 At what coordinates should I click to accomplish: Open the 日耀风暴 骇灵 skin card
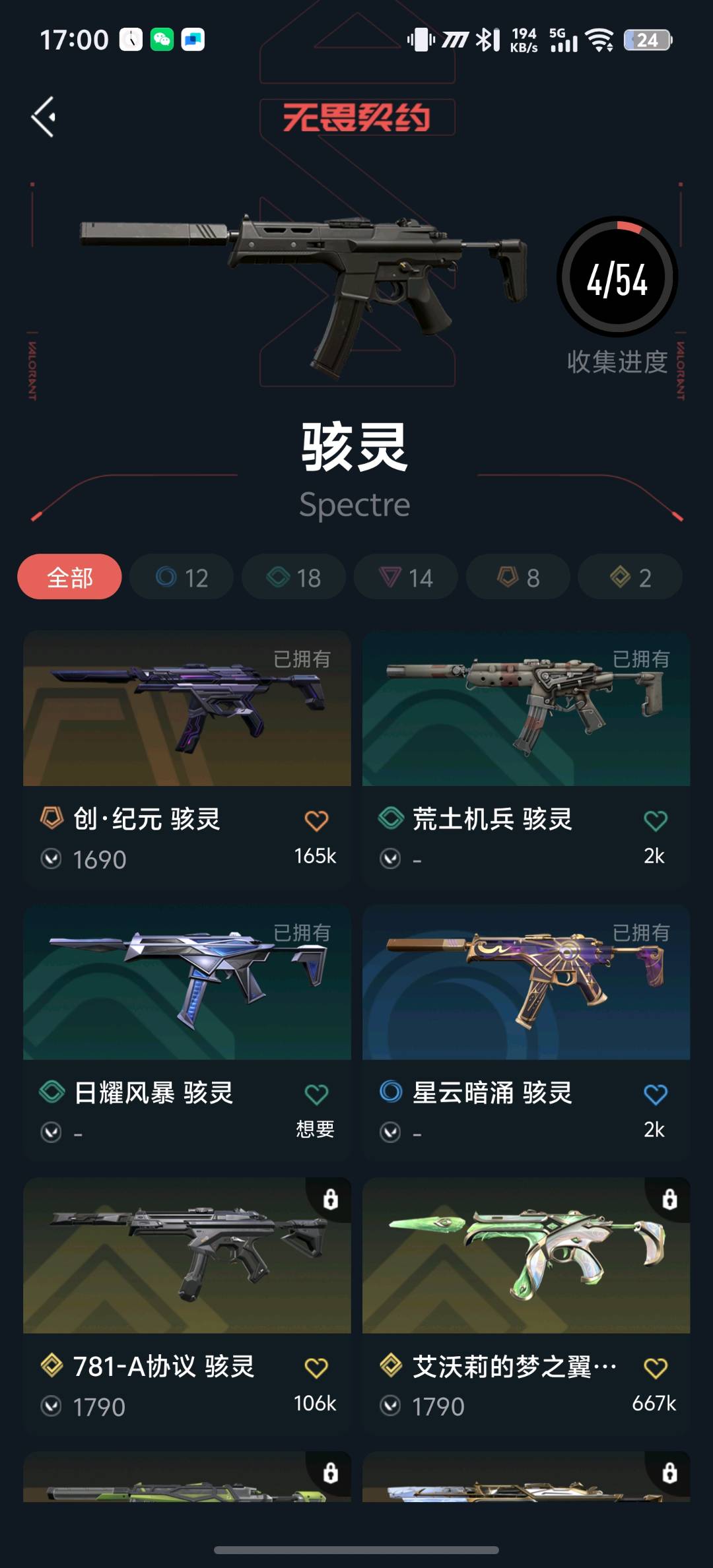coord(187,983)
